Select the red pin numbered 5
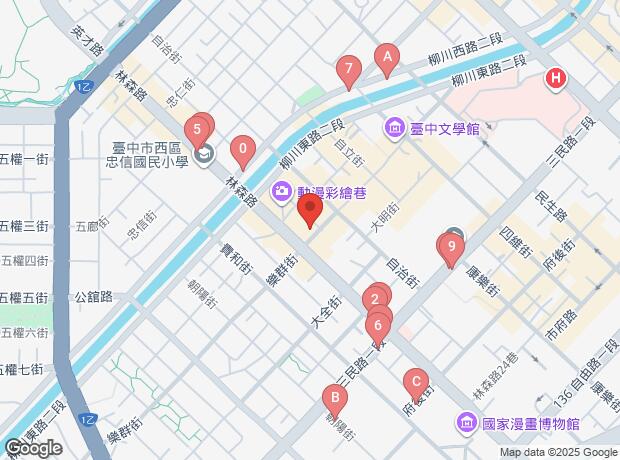The image size is (620, 460). 198,129
